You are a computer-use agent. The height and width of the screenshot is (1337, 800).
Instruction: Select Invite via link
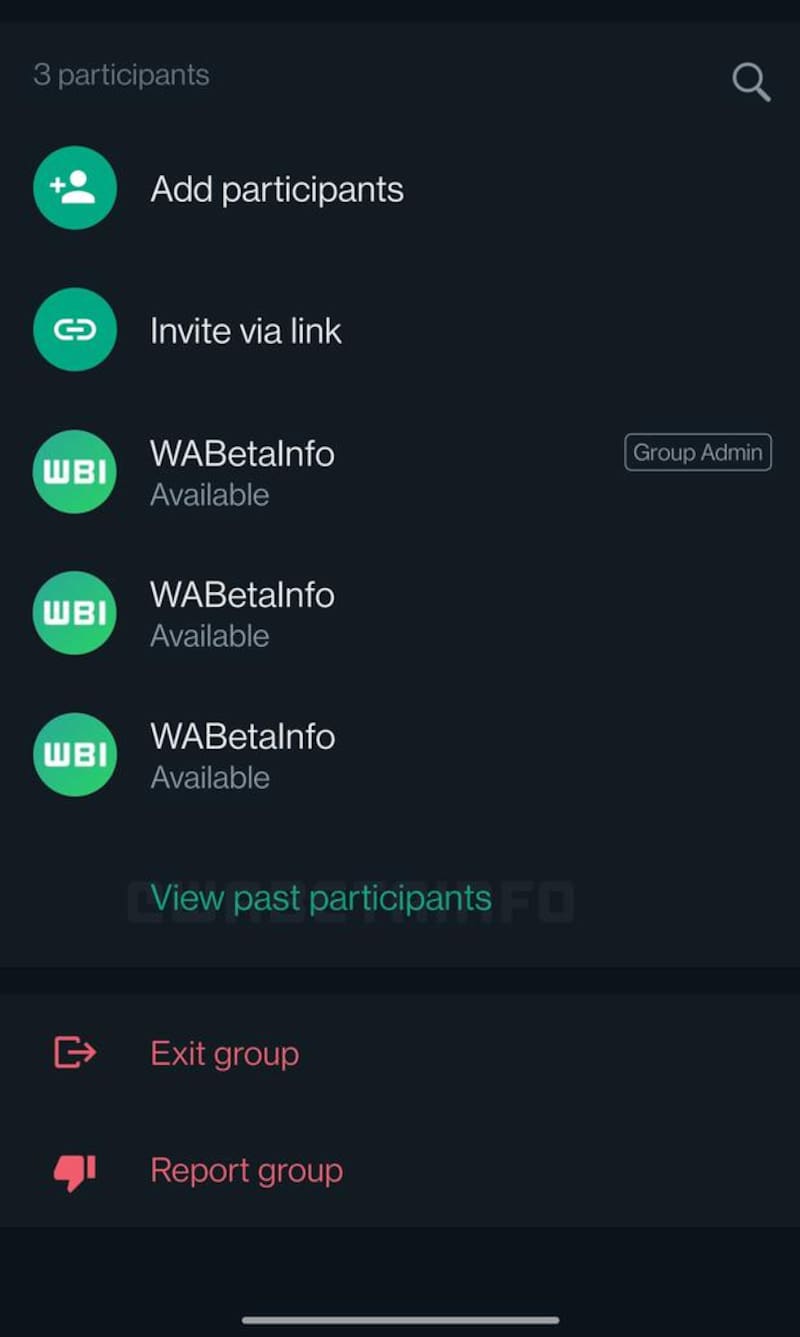(245, 331)
